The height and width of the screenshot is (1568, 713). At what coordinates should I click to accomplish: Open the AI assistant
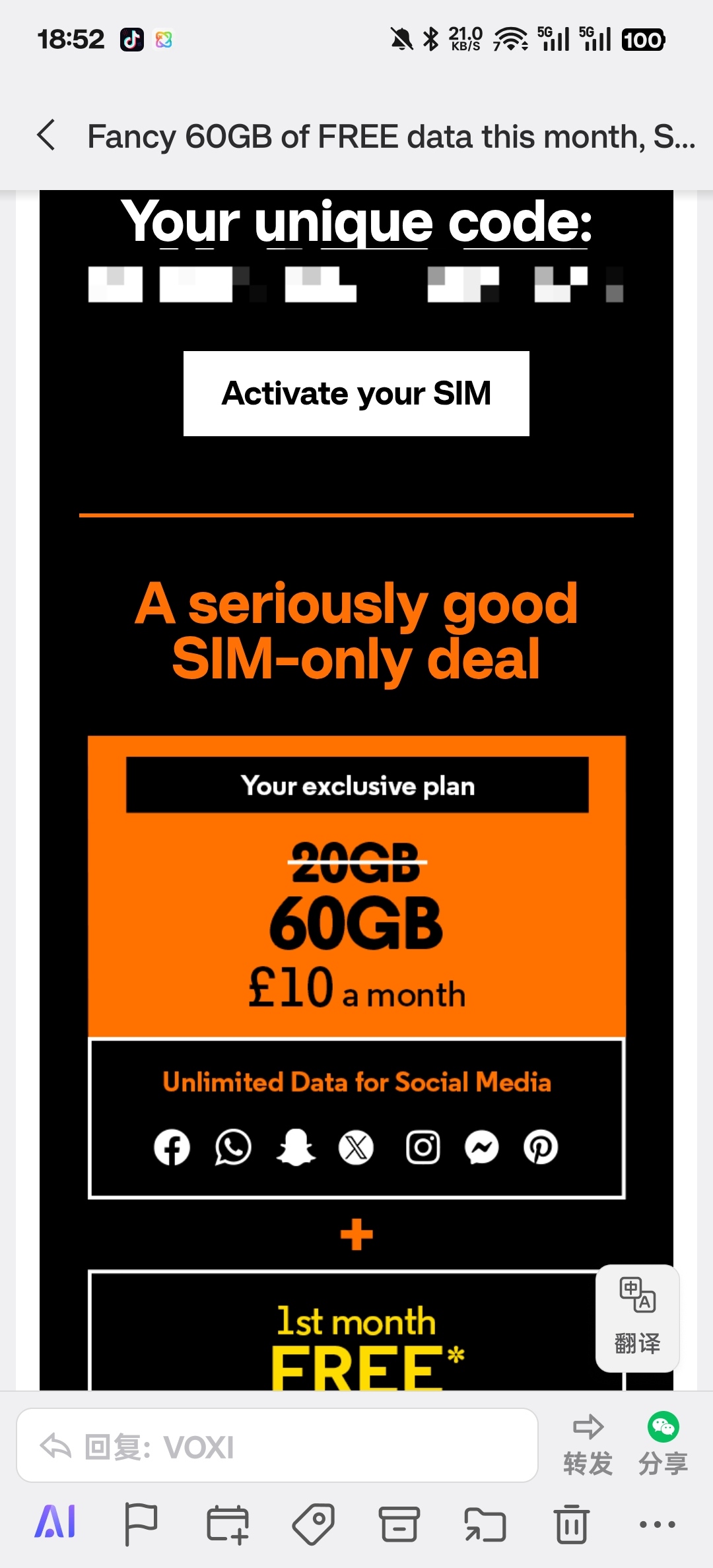55,1523
